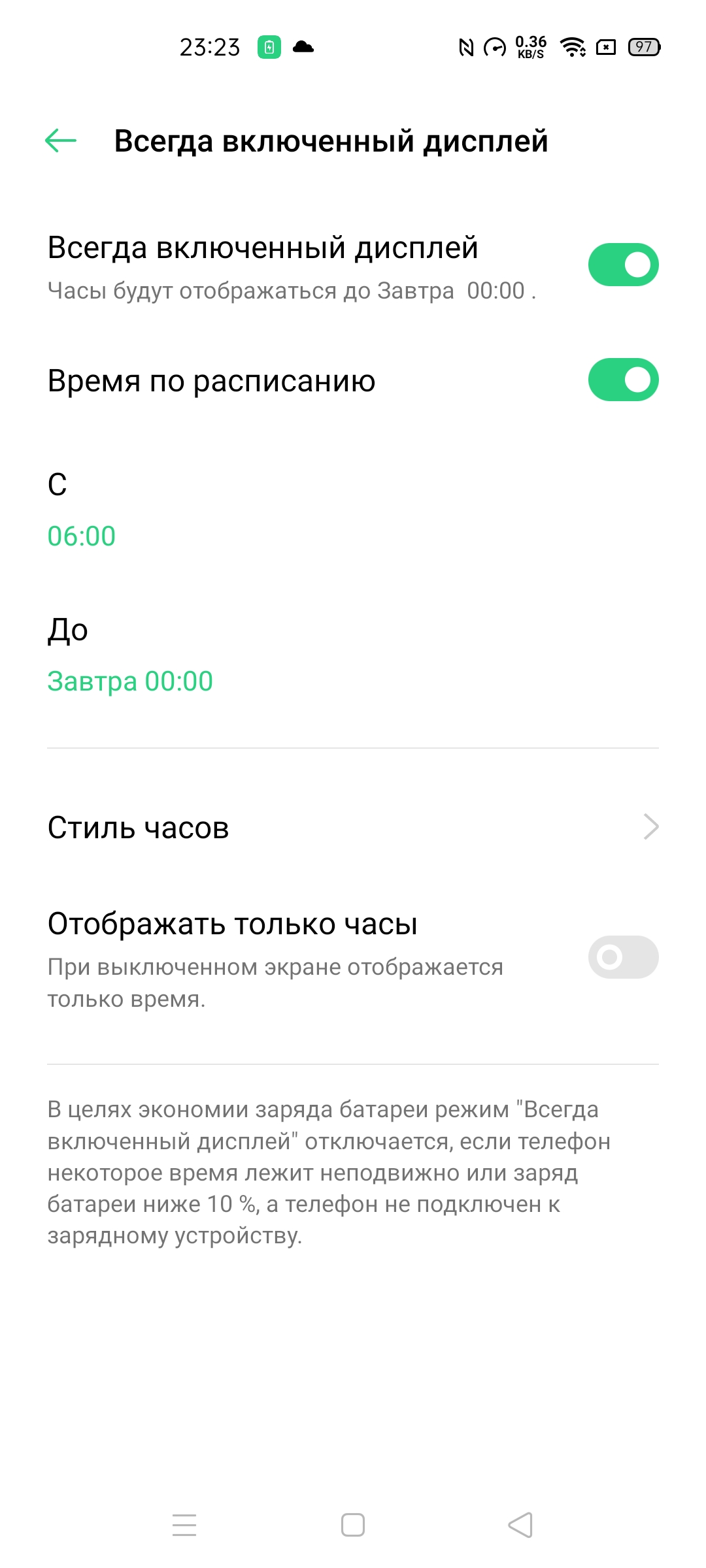Disable the Всегда включенный дисплей switch

tap(622, 265)
